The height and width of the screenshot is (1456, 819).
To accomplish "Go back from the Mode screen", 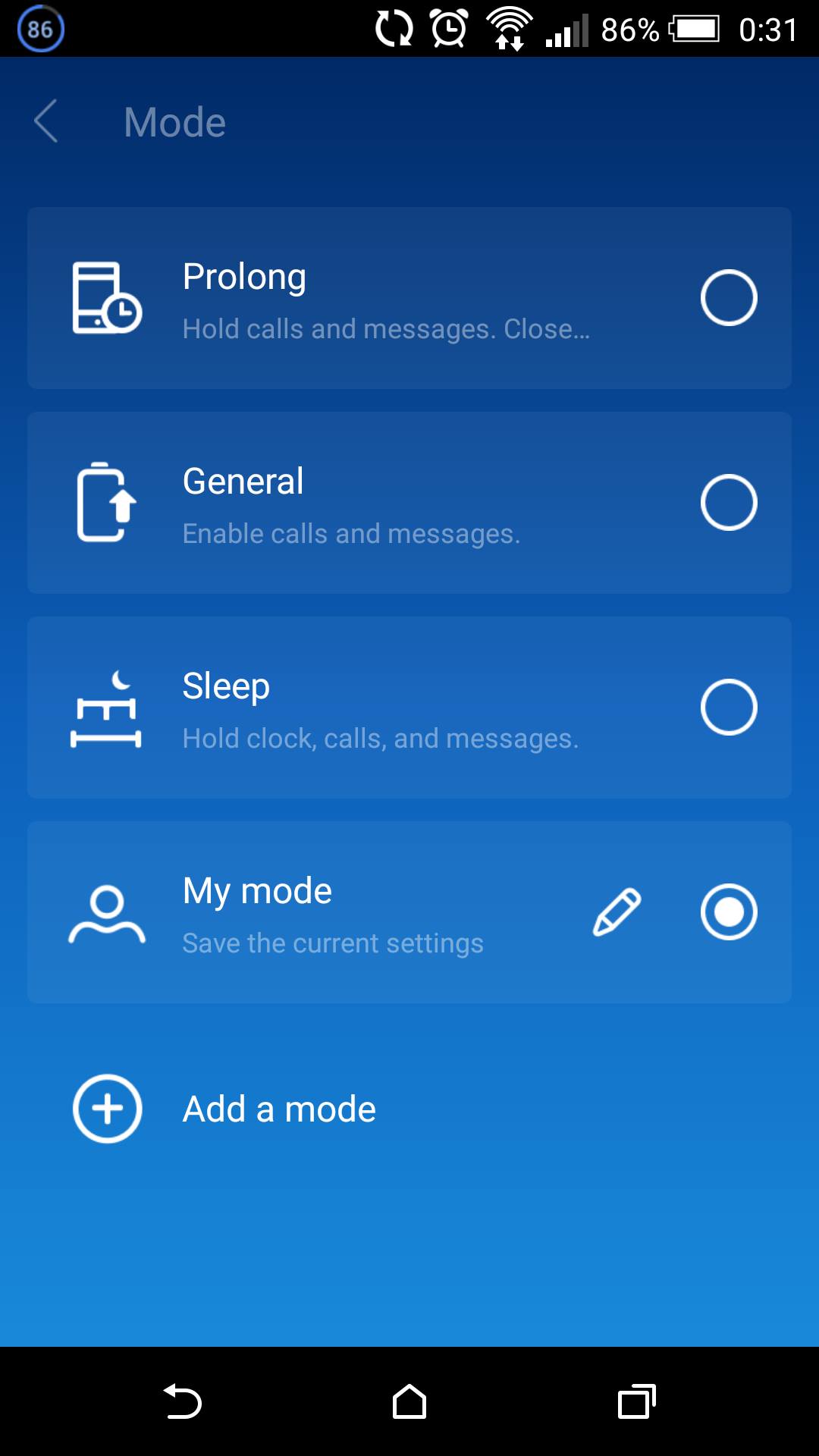I will (x=46, y=121).
